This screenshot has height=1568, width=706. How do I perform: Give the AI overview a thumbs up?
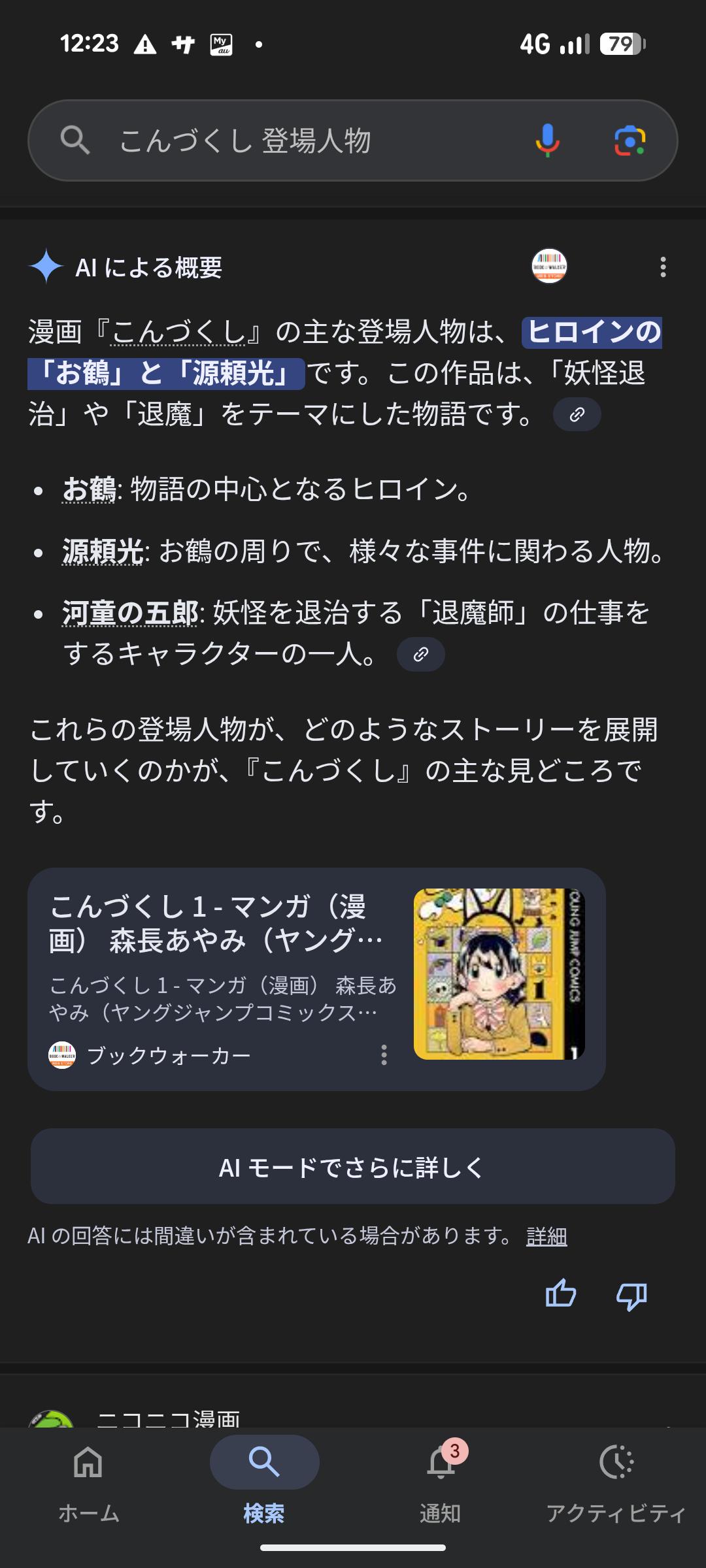point(561,1294)
